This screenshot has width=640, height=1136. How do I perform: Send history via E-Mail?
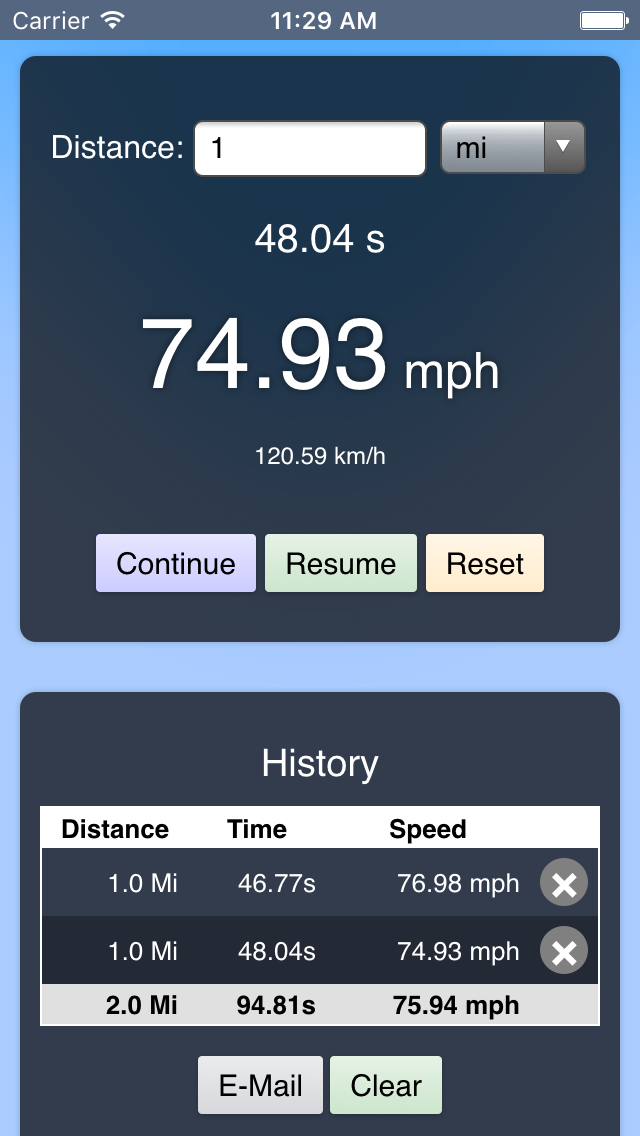260,1085
